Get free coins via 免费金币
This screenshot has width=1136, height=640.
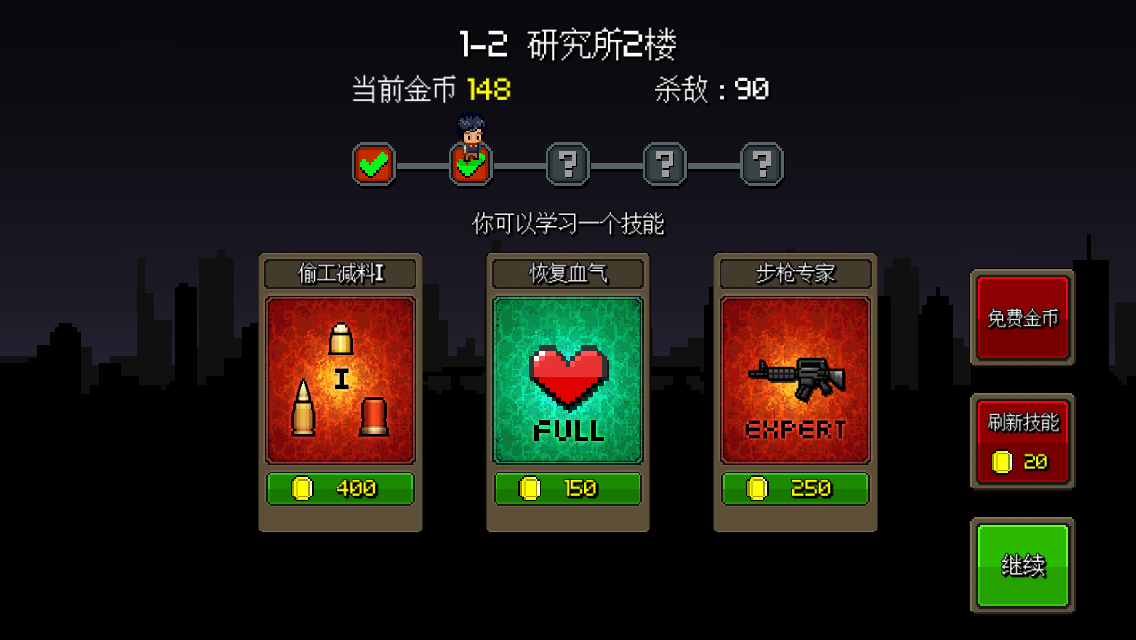click(x=1022, y=318)
